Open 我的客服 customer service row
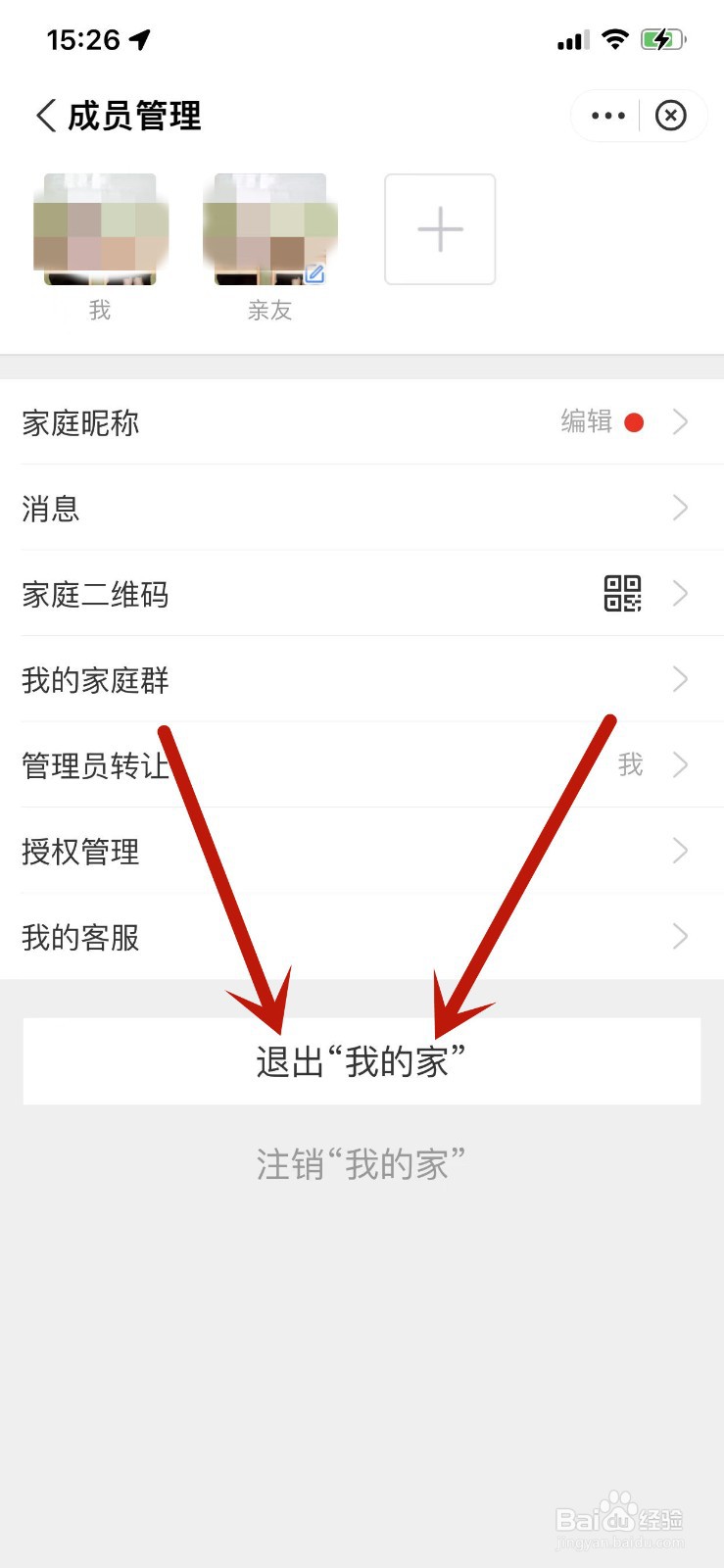 (680, 937)
